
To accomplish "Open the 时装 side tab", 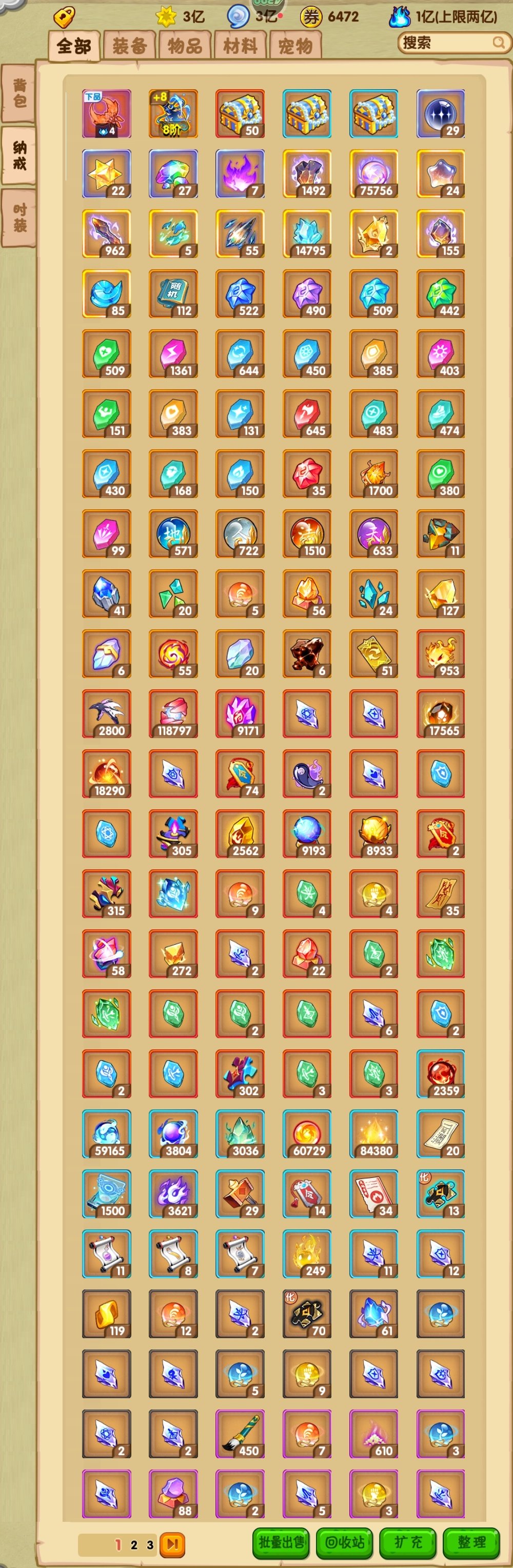I will pyautogui.click(x=19, y=217).
